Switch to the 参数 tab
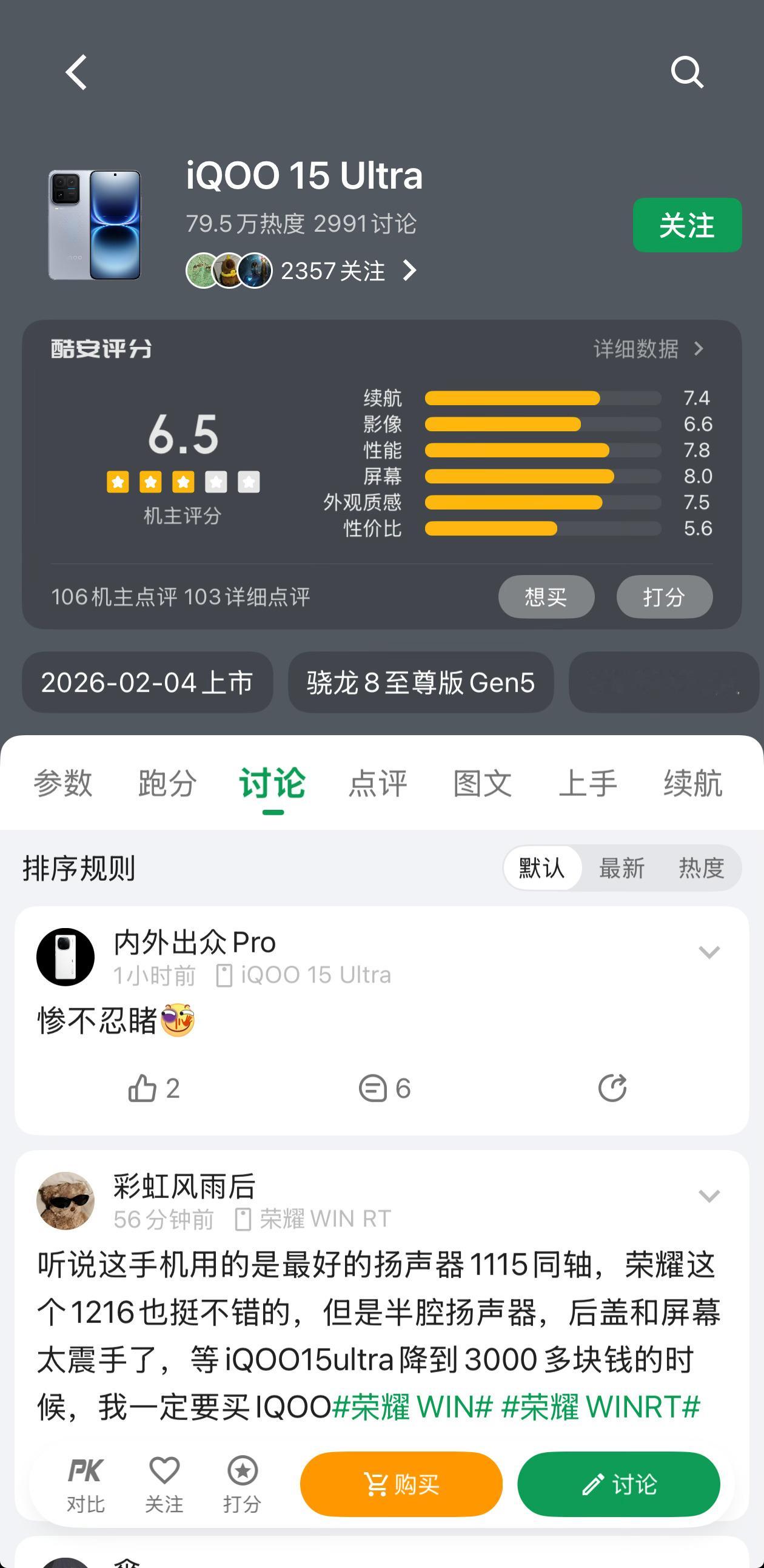Viewport: 764px width, 1568px height. (x=64, y=784)
